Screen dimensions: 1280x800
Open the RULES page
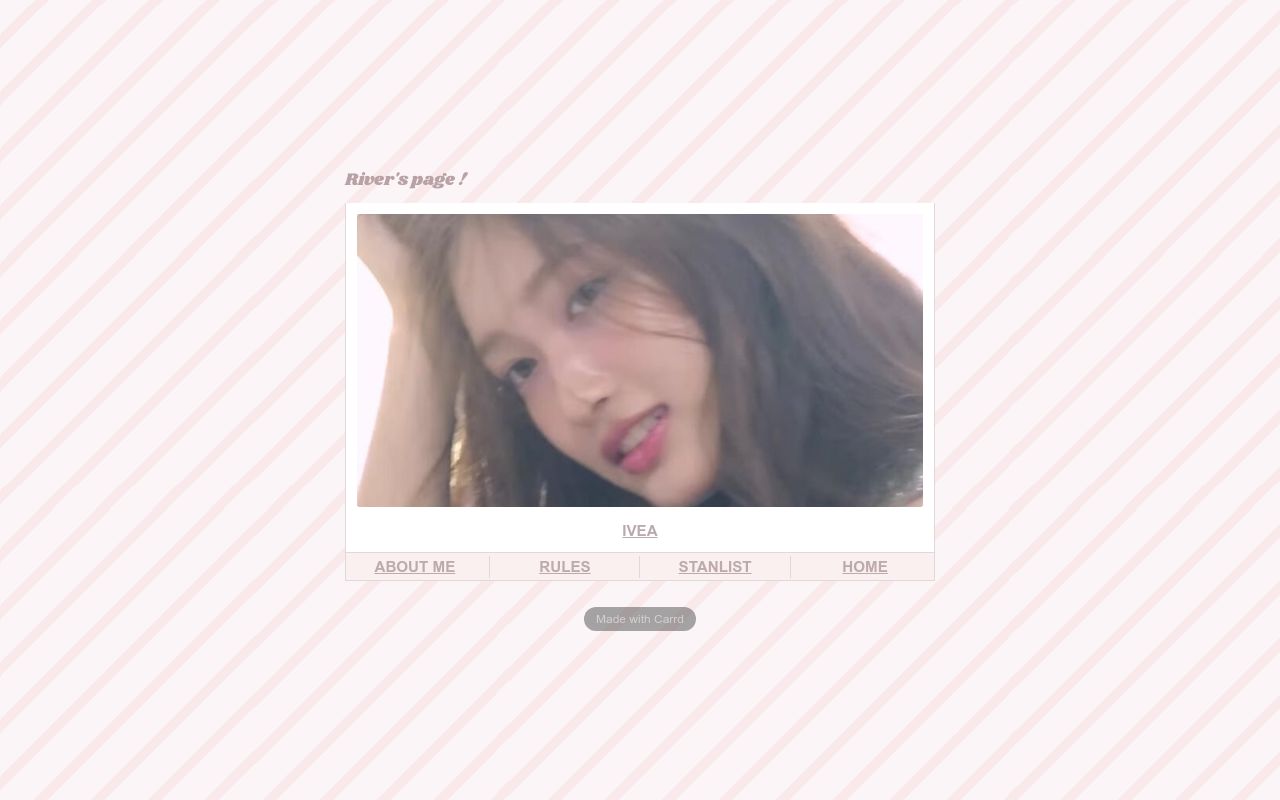[564, 567]
